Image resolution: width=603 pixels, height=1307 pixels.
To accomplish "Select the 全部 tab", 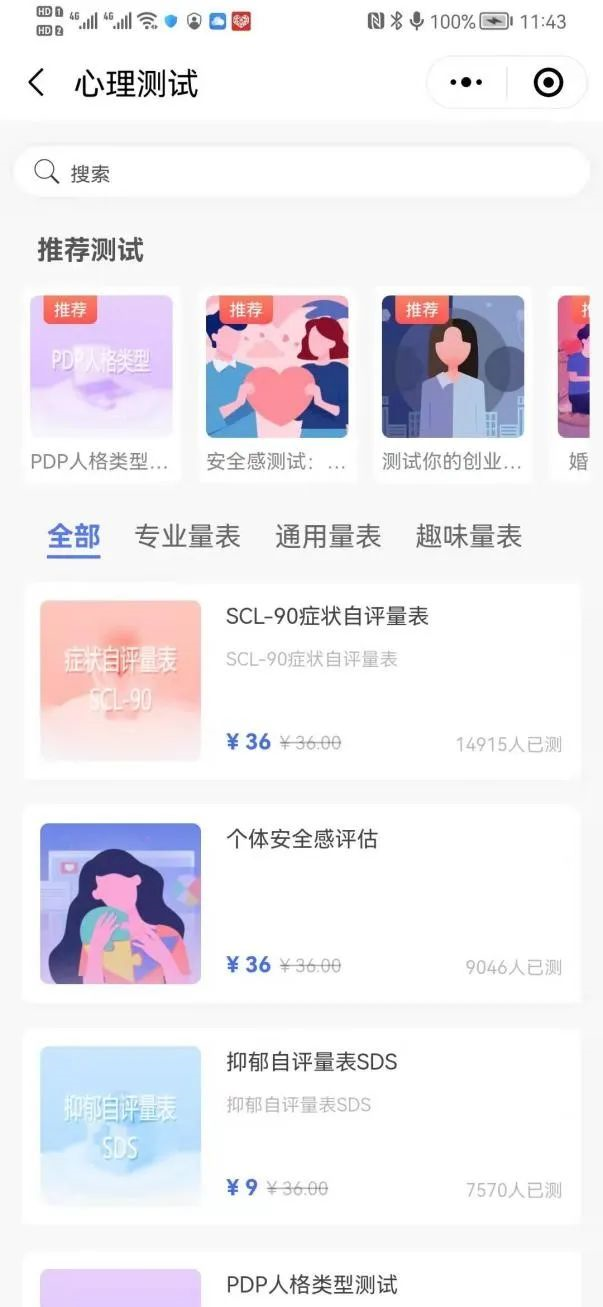I will tap(74, 537).
